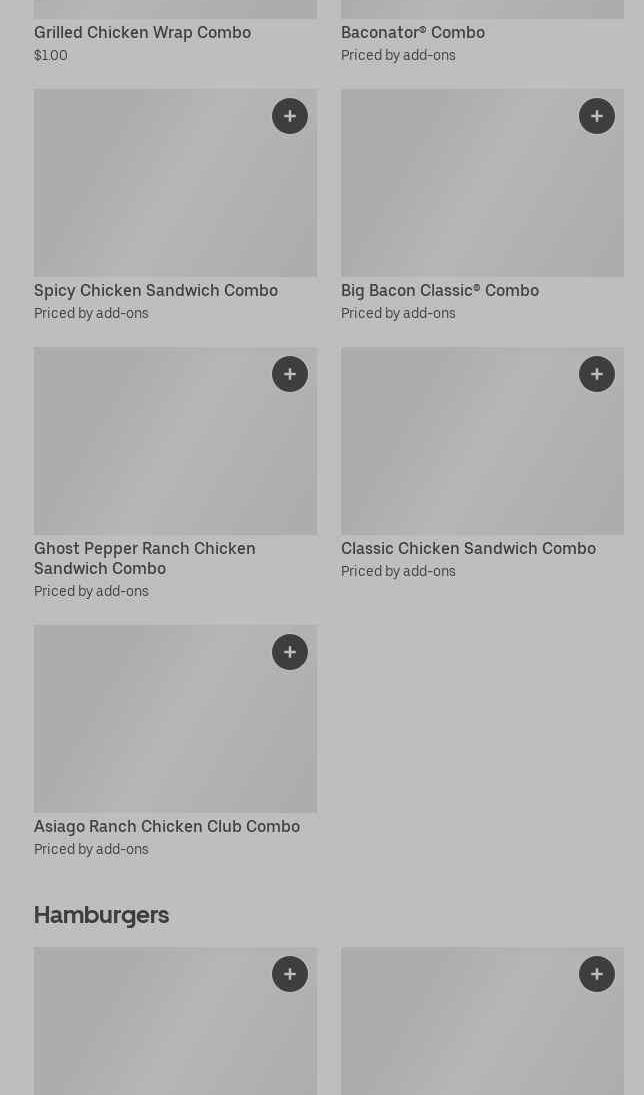Add Classic Chicken Sandwich Combo to order

[597, 374]
